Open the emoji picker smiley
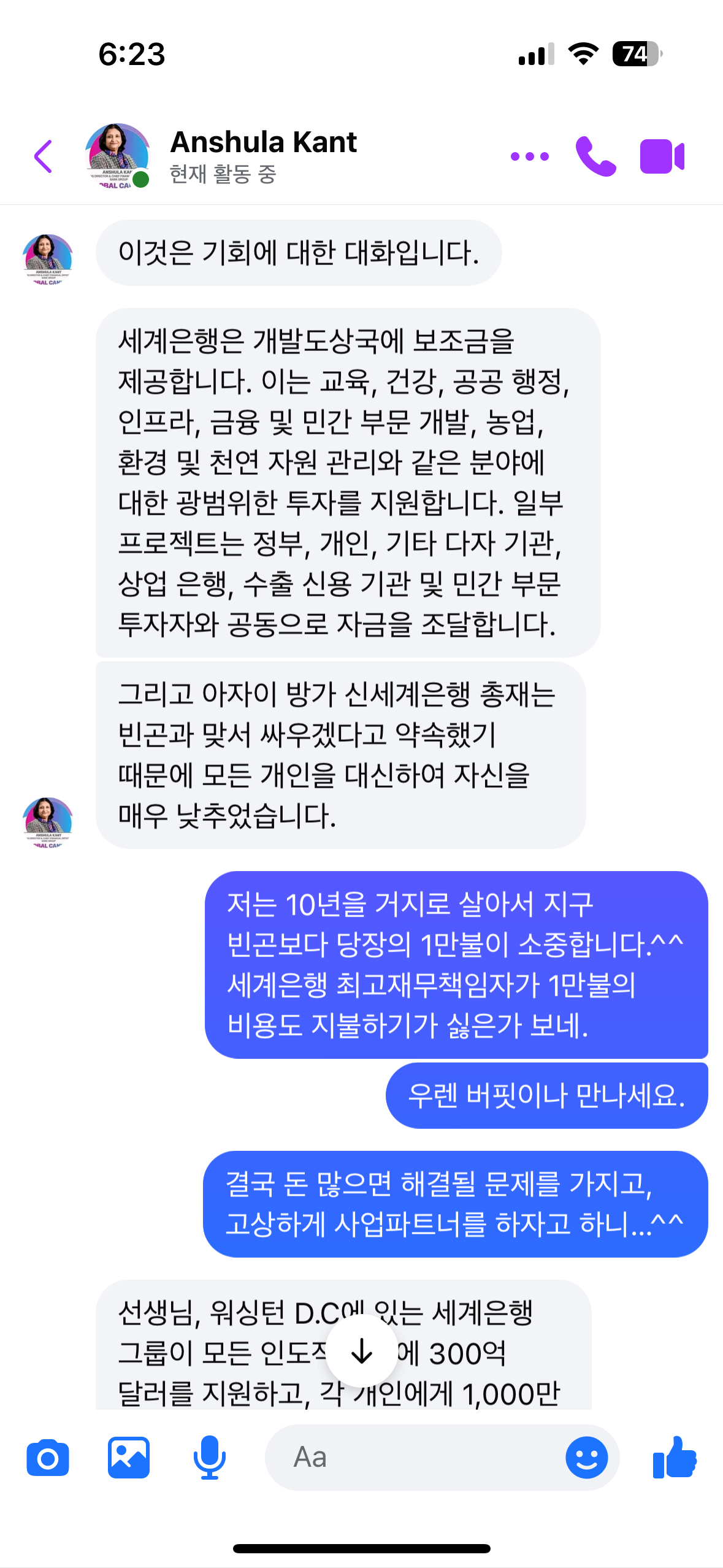This screenshot has height=1568, width=723. pyautogui.click(x=586, y=1458)
